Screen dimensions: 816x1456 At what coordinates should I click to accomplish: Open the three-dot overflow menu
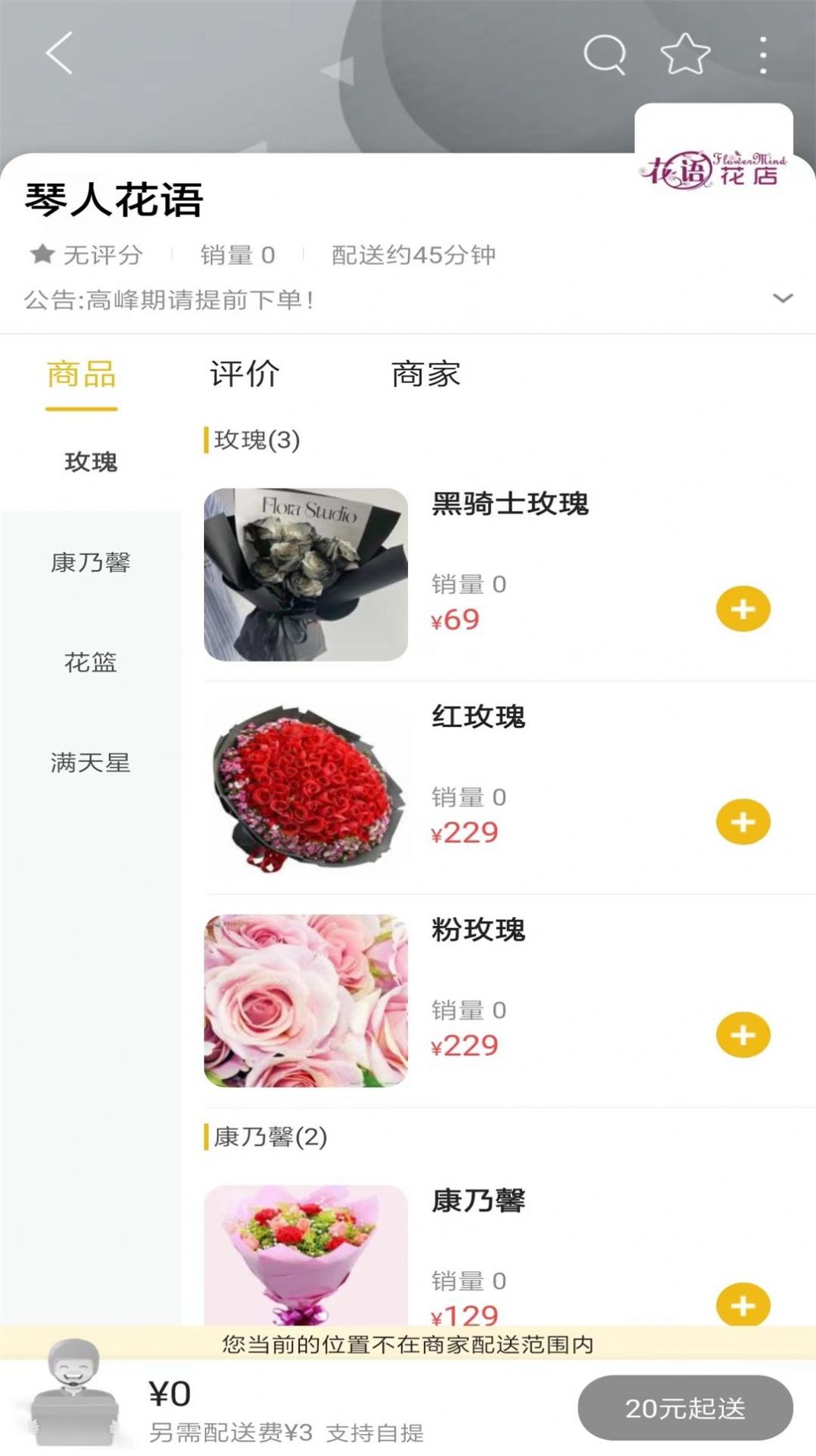click(763, 54)
